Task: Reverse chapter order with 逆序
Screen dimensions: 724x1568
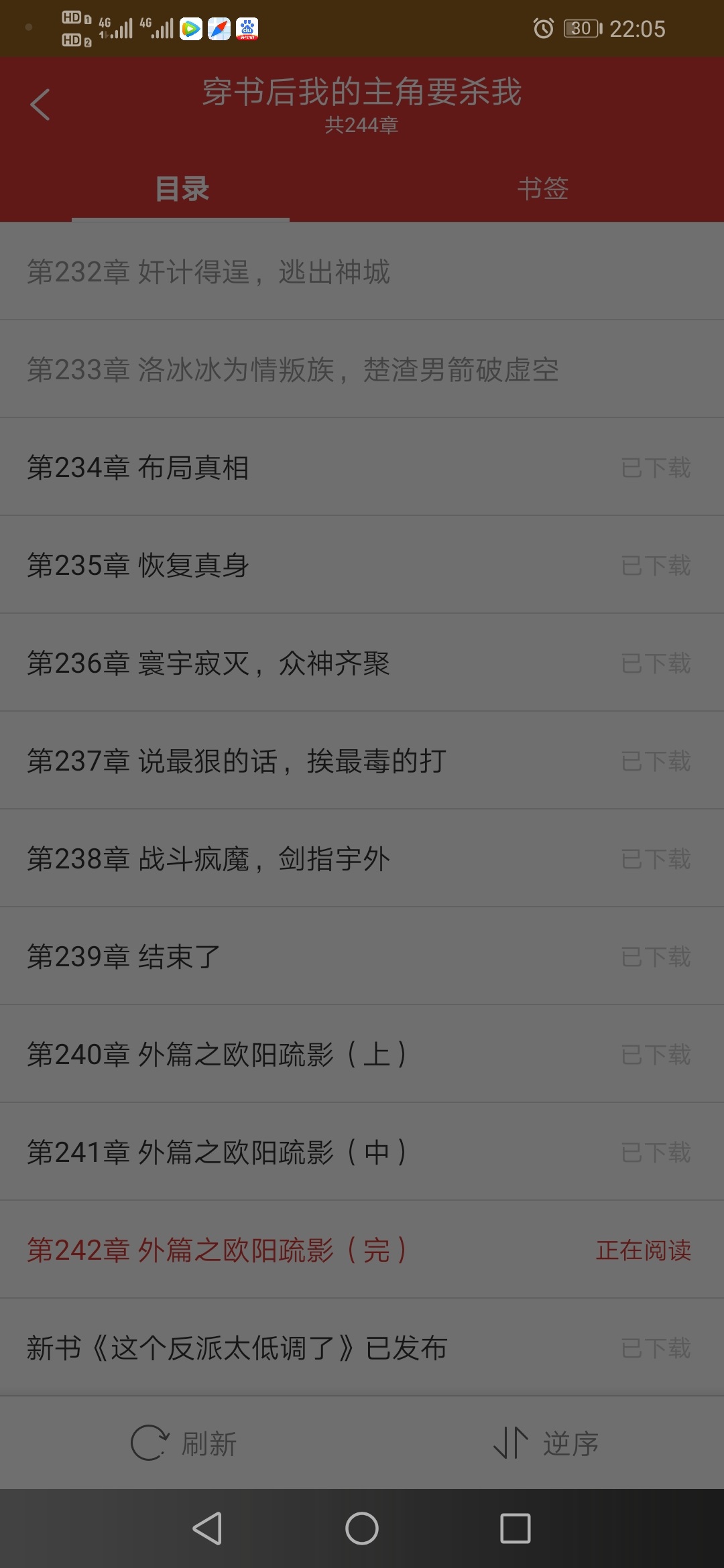Action: click(x=546, y=1443)
